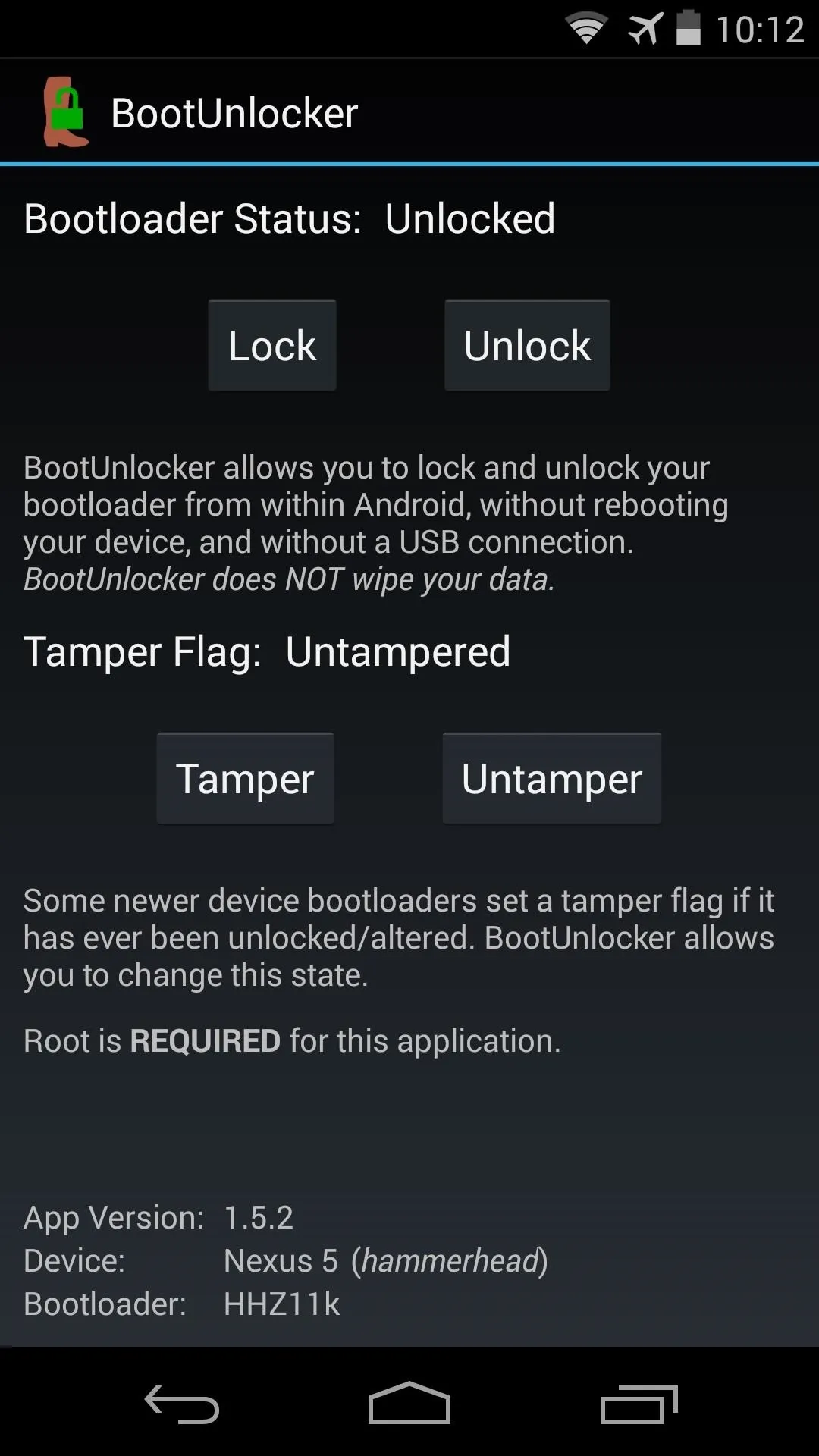Set the tamper flag with Tamper
The width and height of the screenshot is (819, 1456).
(x=245, y=779)
